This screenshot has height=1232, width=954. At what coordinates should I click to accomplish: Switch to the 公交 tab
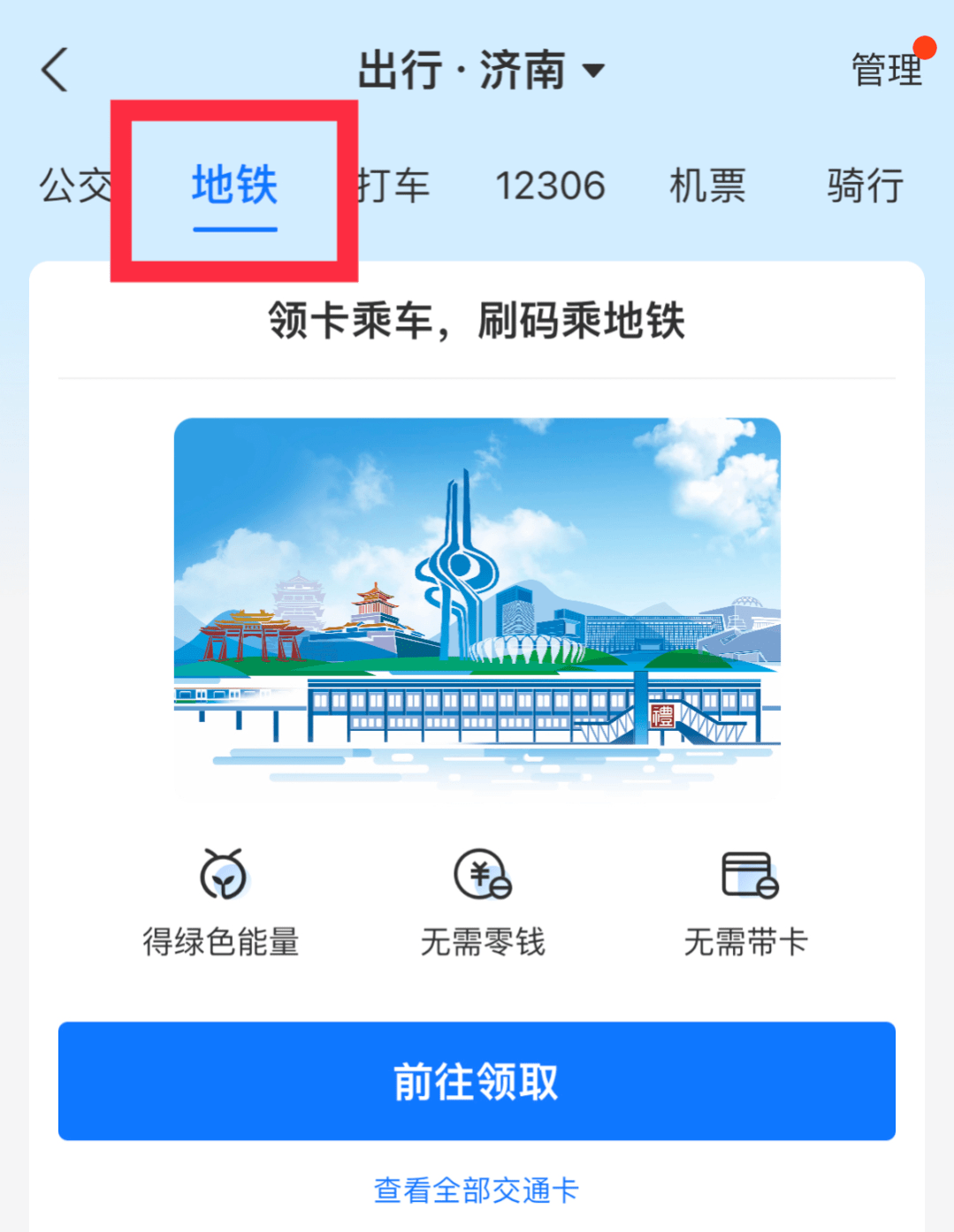coord(74,186)
